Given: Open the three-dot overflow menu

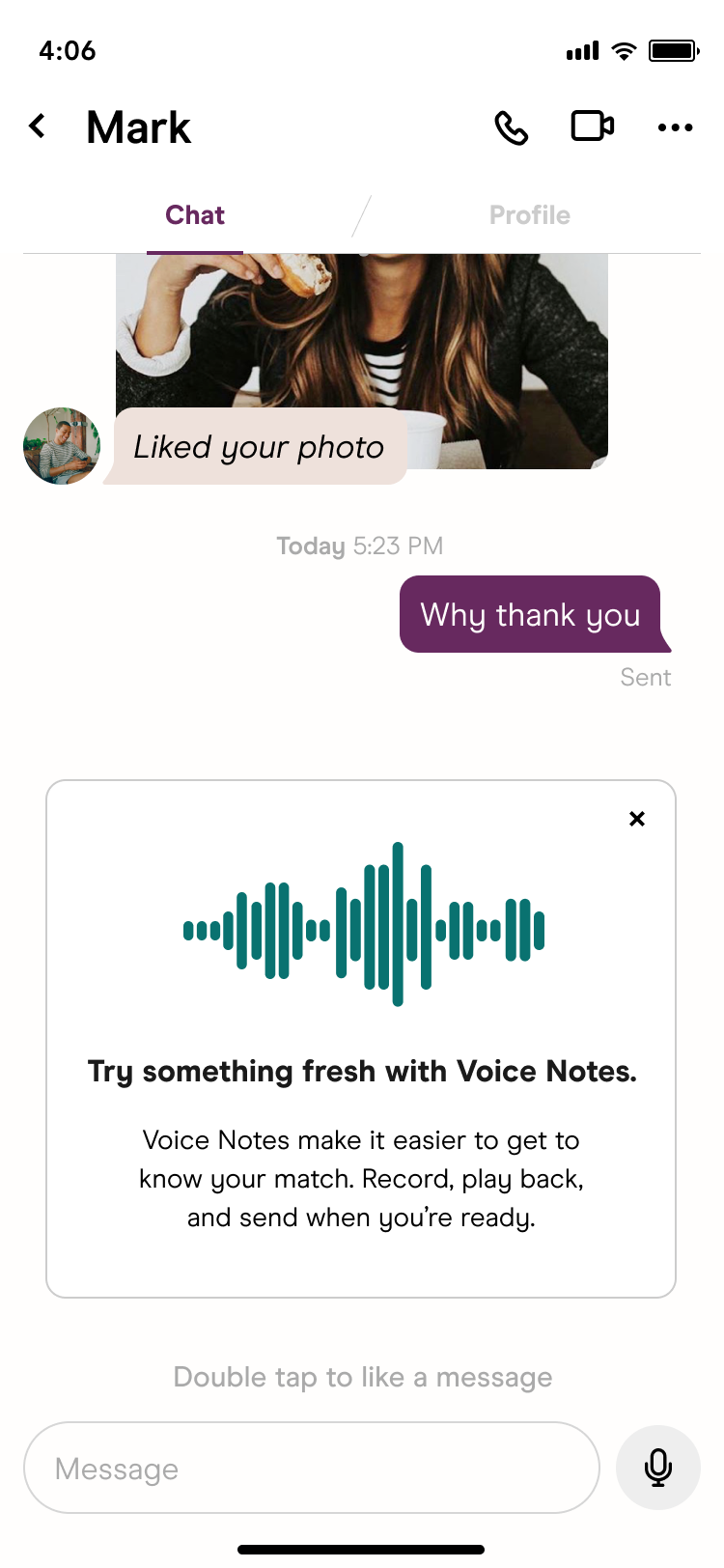Looking at the screenshot, I should tap(675, 127).
